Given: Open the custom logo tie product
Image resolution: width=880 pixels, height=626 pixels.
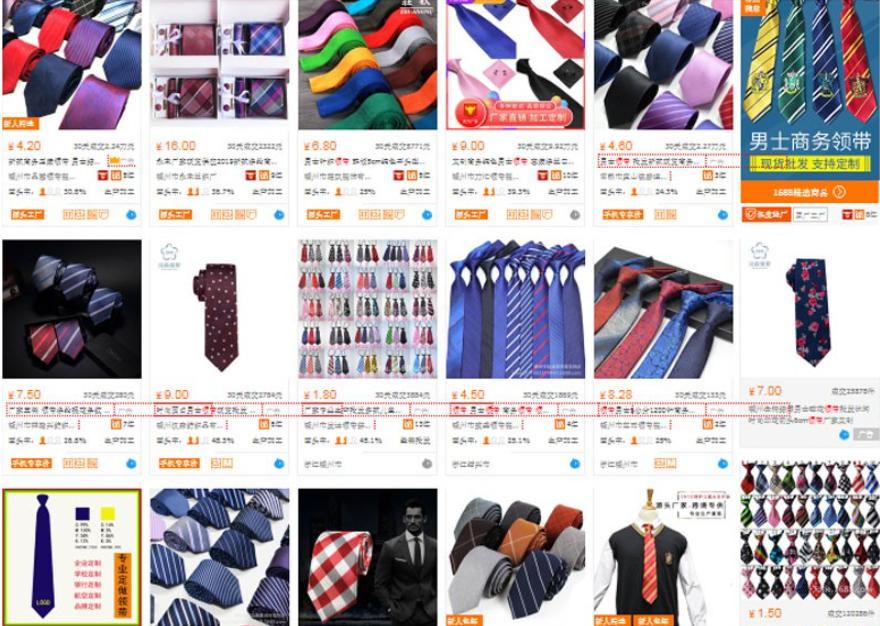Looking at the screenshot, I should 72,555.
